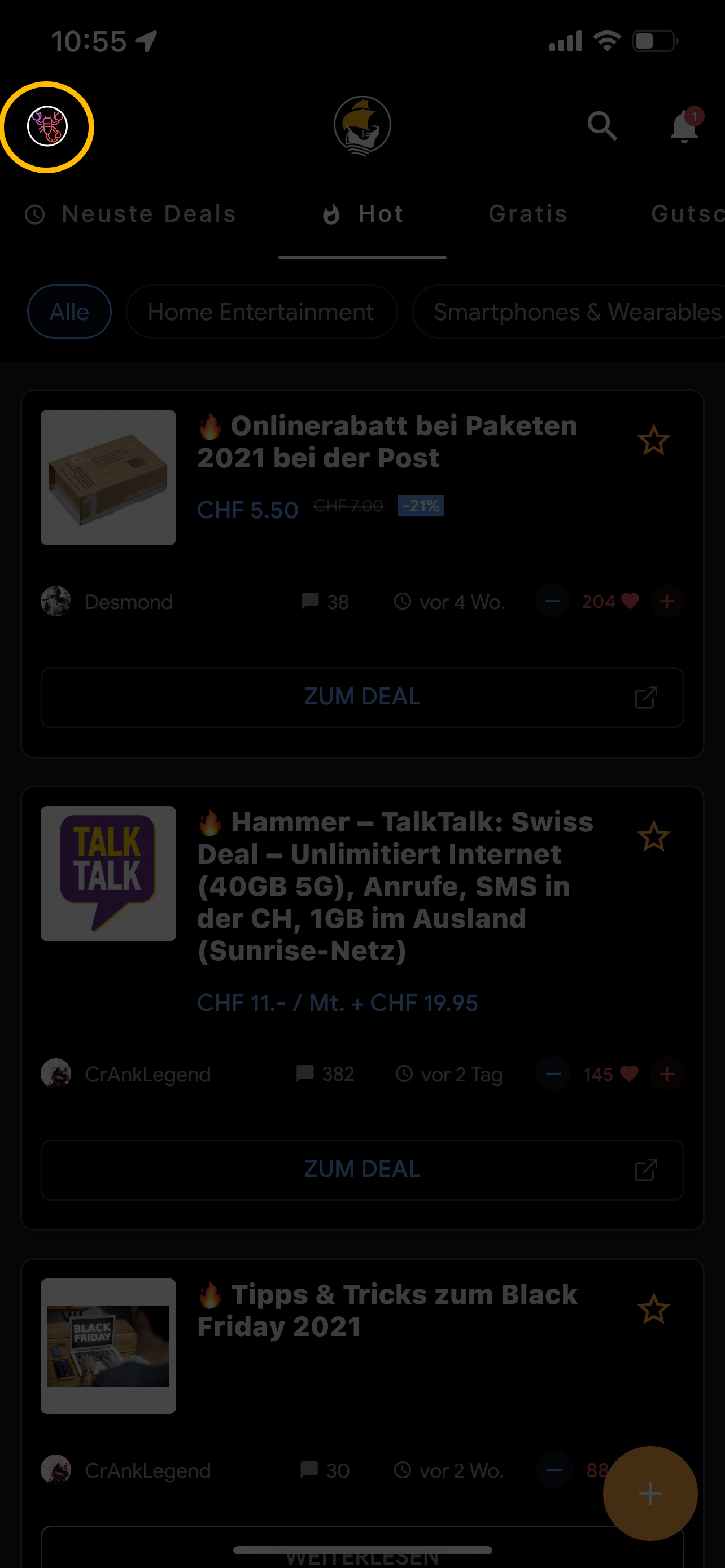Filter by Home Entertainment

point(261,312)
